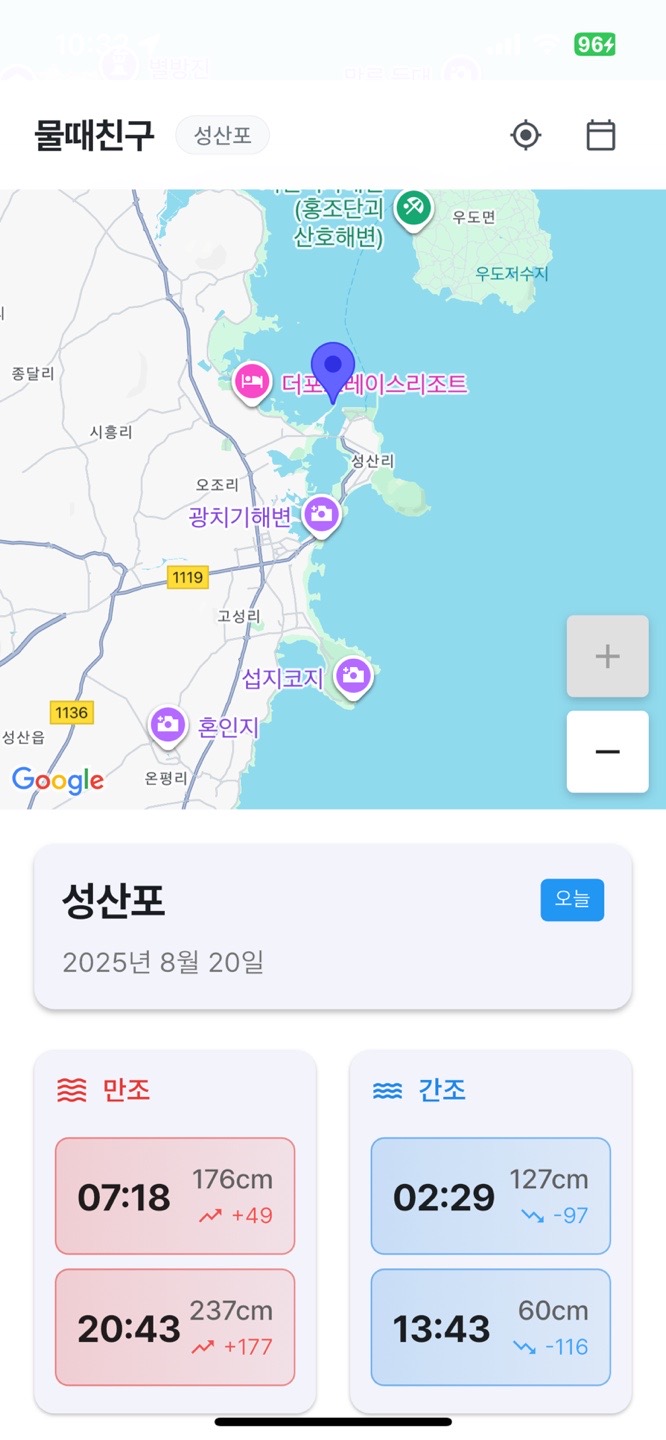This screenshot has height=1440, width=666.
Task: Tap the 혼인지 camera marker
Action: tap(168, 724)
